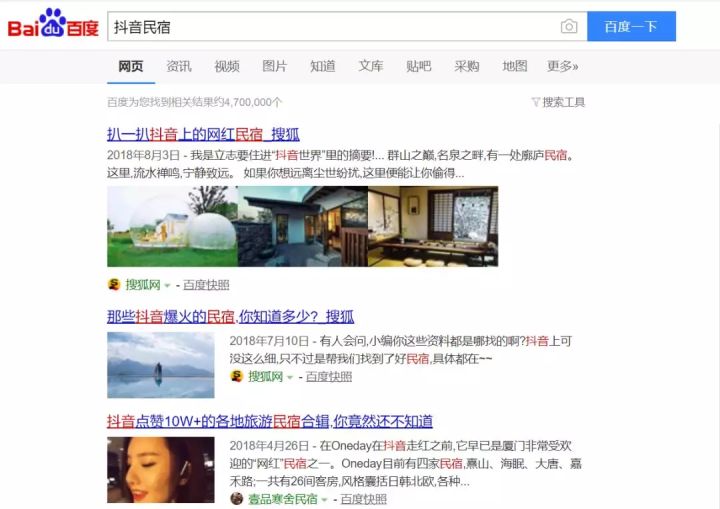The image size is (720, 509).
Task: Open result 扒一扒抖音上的网红民宿_搜狐
Action: (203, 134)
